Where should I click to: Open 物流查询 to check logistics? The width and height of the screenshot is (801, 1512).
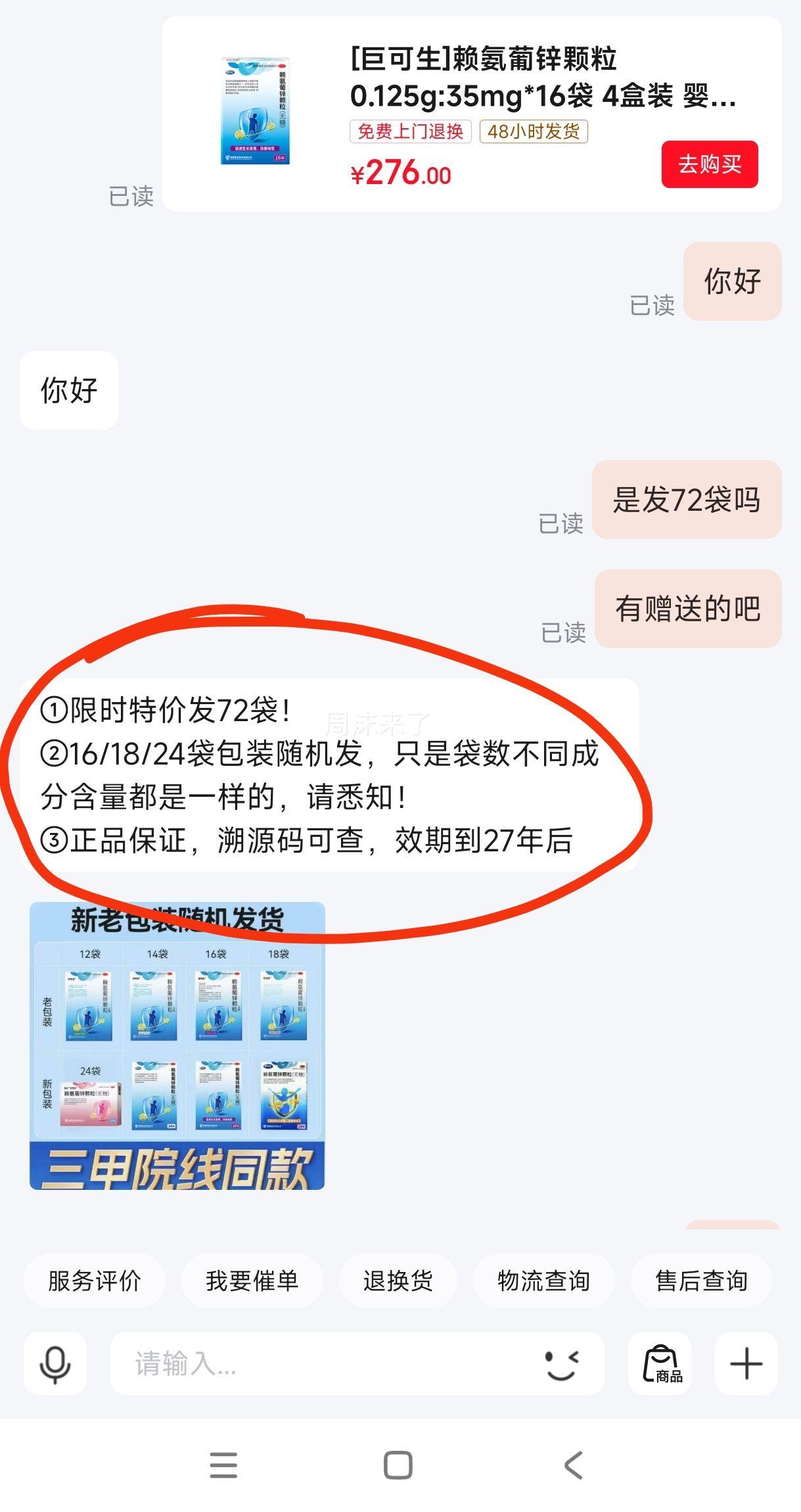pyautogui.click(x=545, y=1281)
